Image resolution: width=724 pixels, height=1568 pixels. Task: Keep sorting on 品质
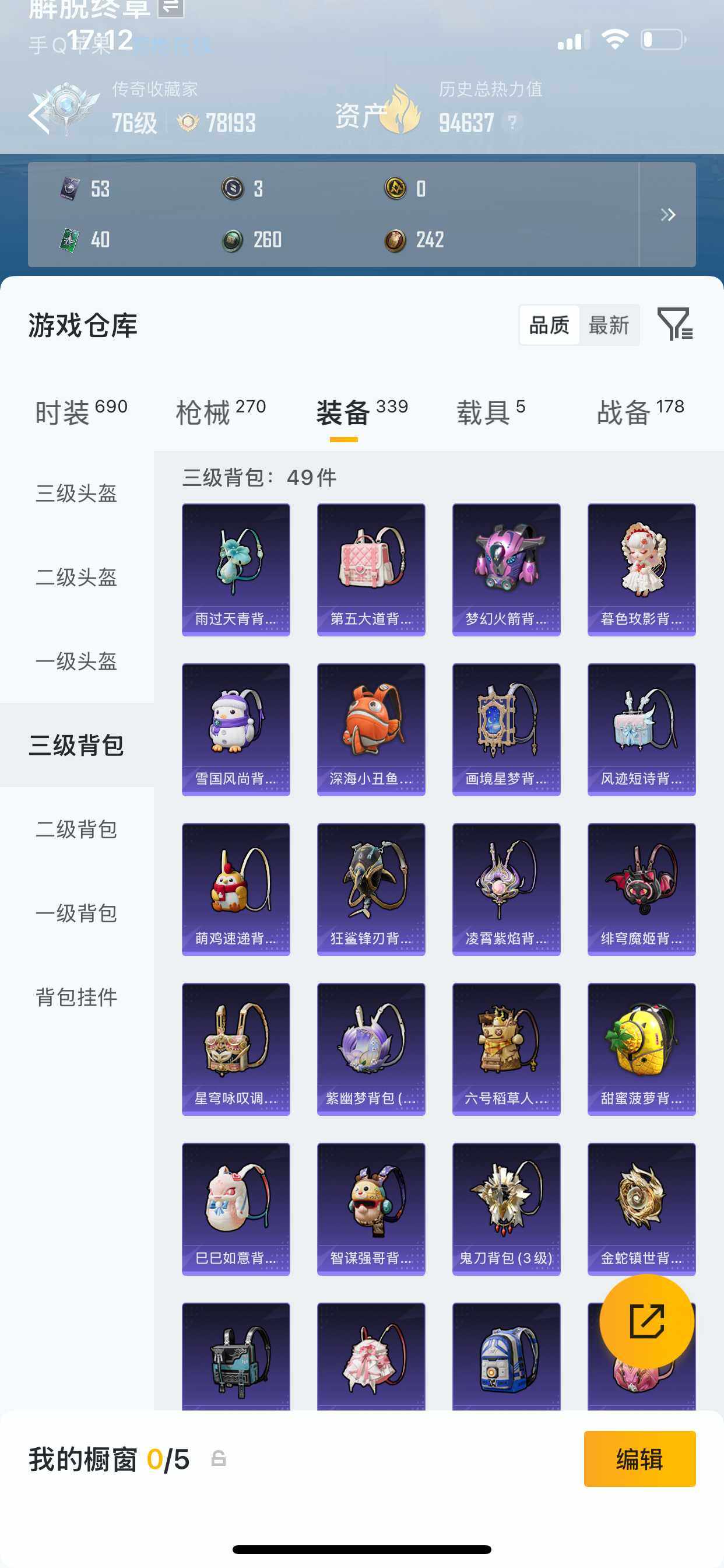click(x=549, y=325)
